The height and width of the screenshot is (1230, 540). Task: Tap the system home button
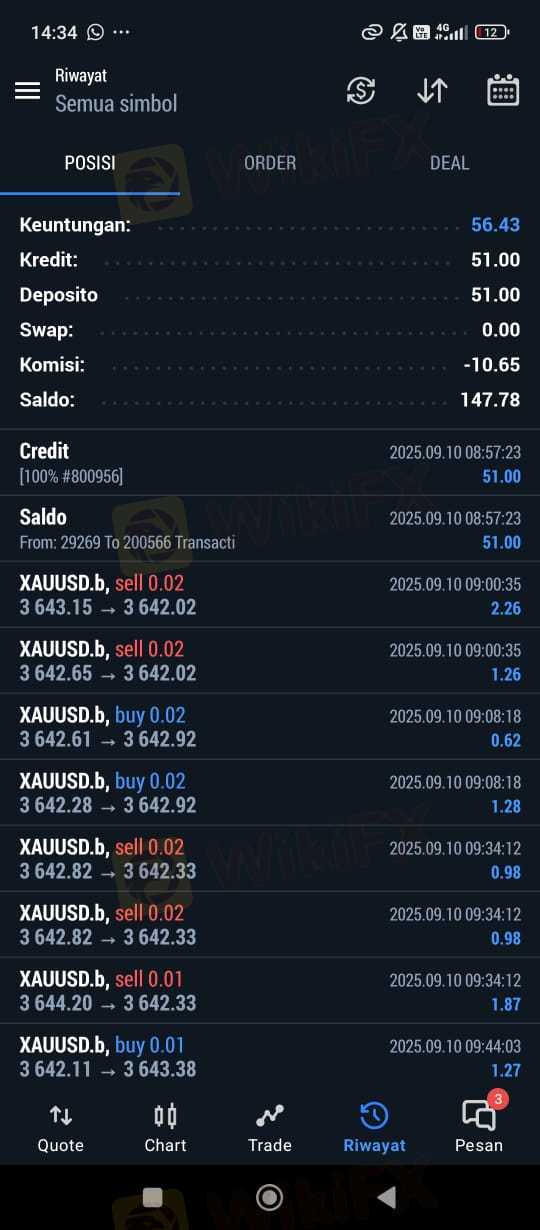click(270, 1197)
